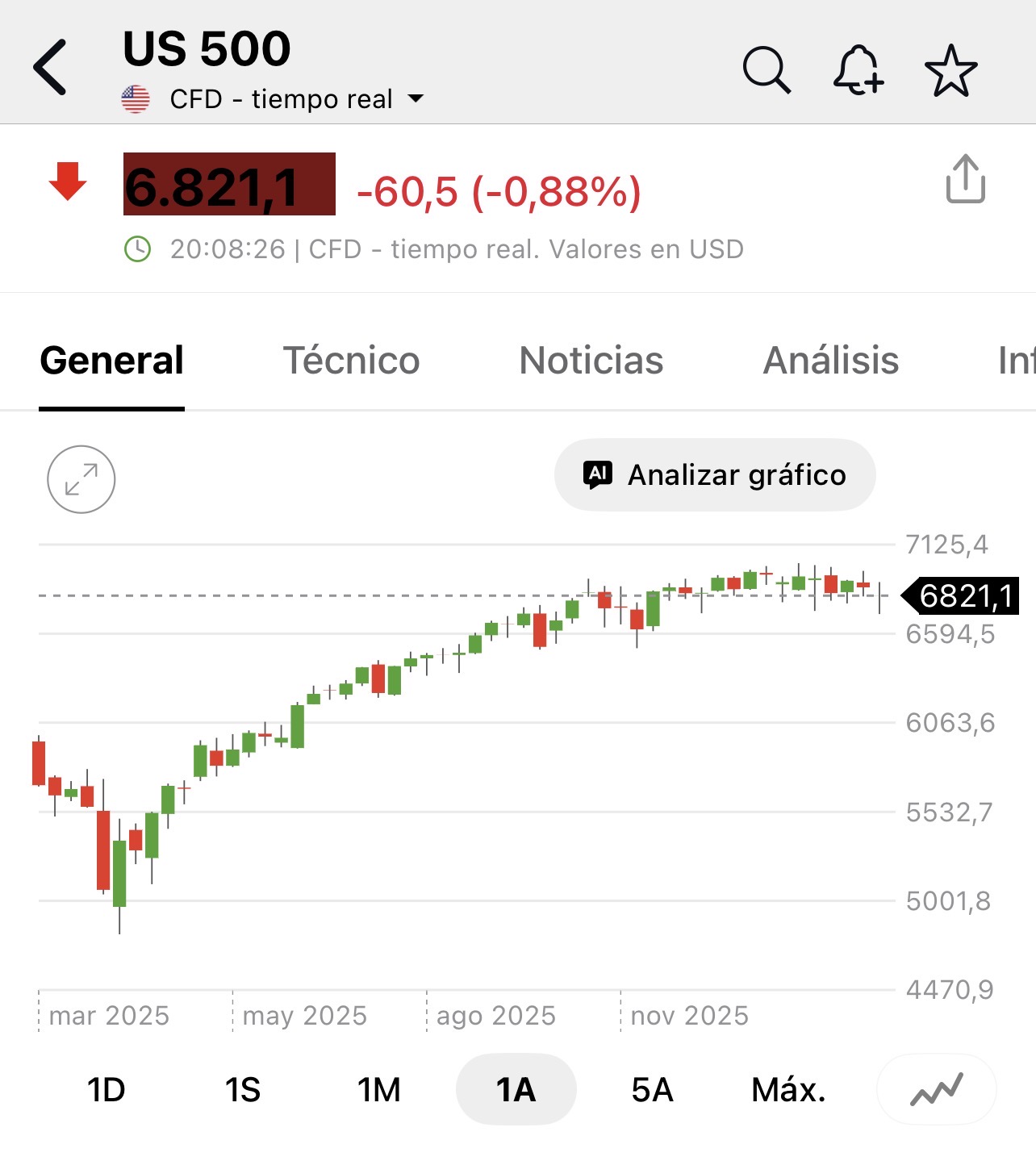Select the 1A chart range
The width and height of the screenshot is (1036, 1161).
tap(516, 1090)
